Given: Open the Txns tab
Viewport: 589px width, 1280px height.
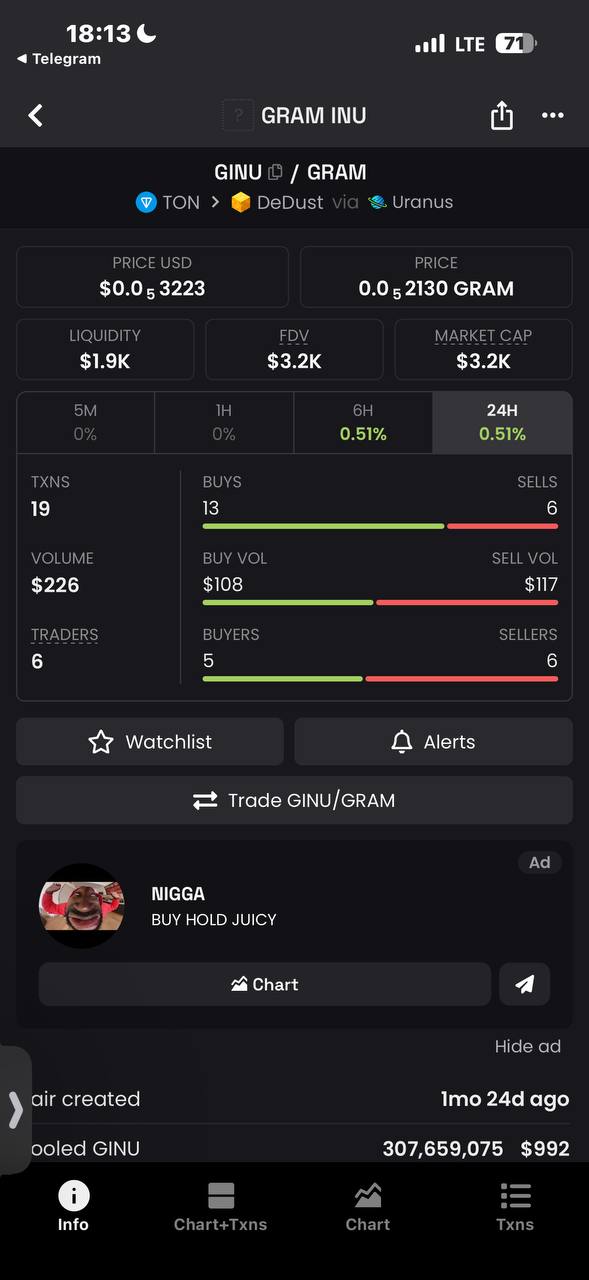Looking at the screenshot, I should (x=515, y=1206).
